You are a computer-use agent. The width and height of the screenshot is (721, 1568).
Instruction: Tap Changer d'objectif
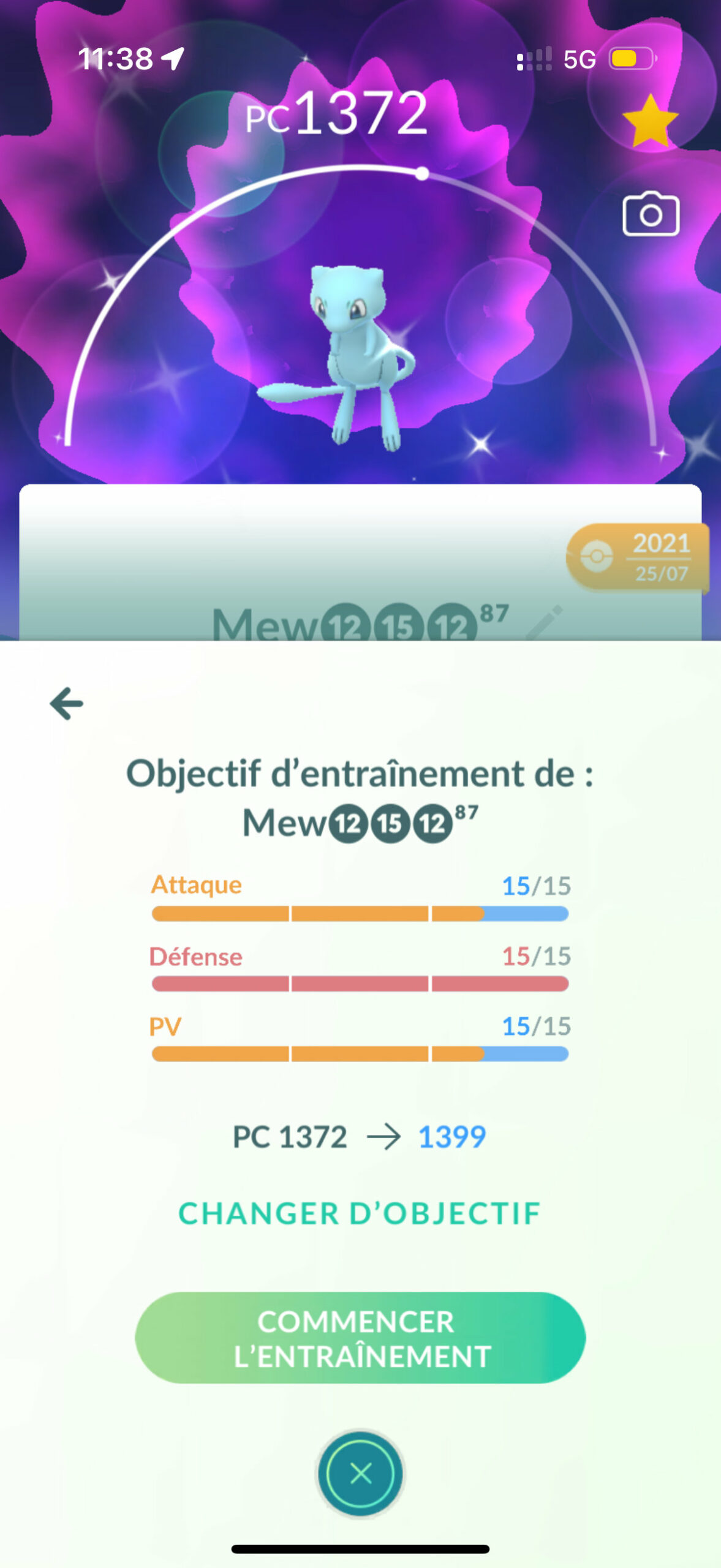click(360, 1213)
